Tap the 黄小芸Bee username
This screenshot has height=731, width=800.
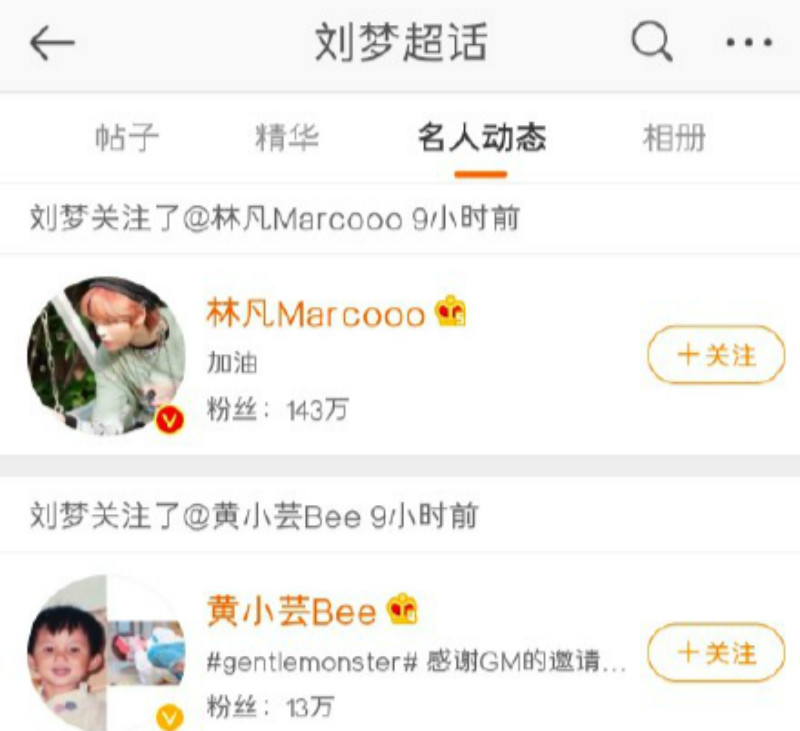292,611
